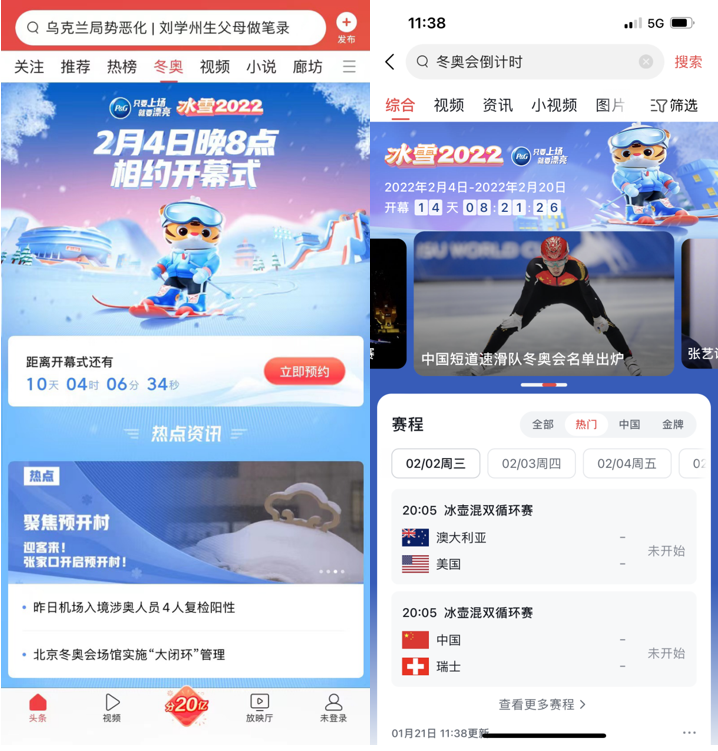The height and width of the screenshot is (751, 718).
Task: Switch to the 资讯 results tab
Action: 497,105
